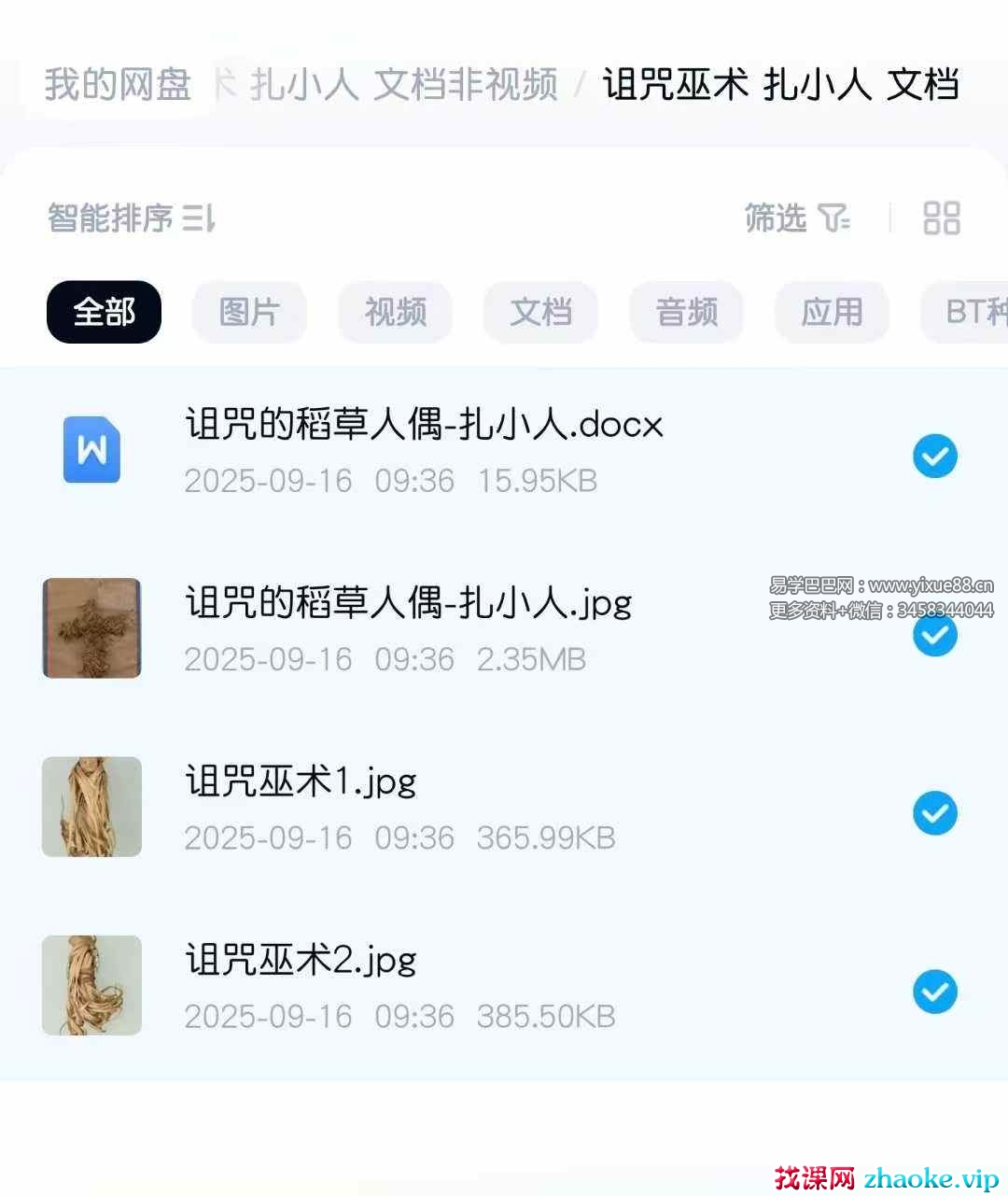Show only 图片 files
Viewport: 1008px width, 1196px height.
(249, 312)
